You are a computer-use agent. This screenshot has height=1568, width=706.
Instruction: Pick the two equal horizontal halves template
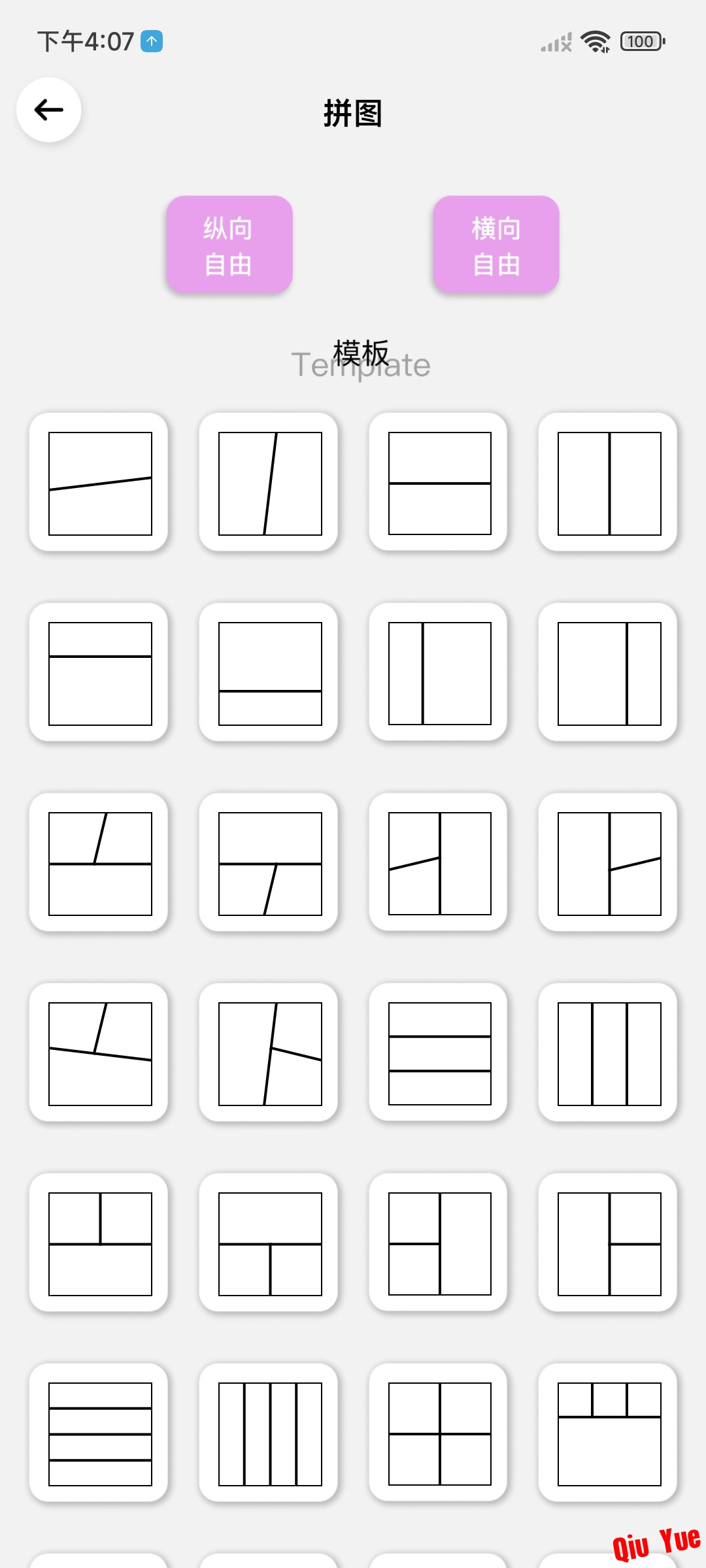pos(439,483)
